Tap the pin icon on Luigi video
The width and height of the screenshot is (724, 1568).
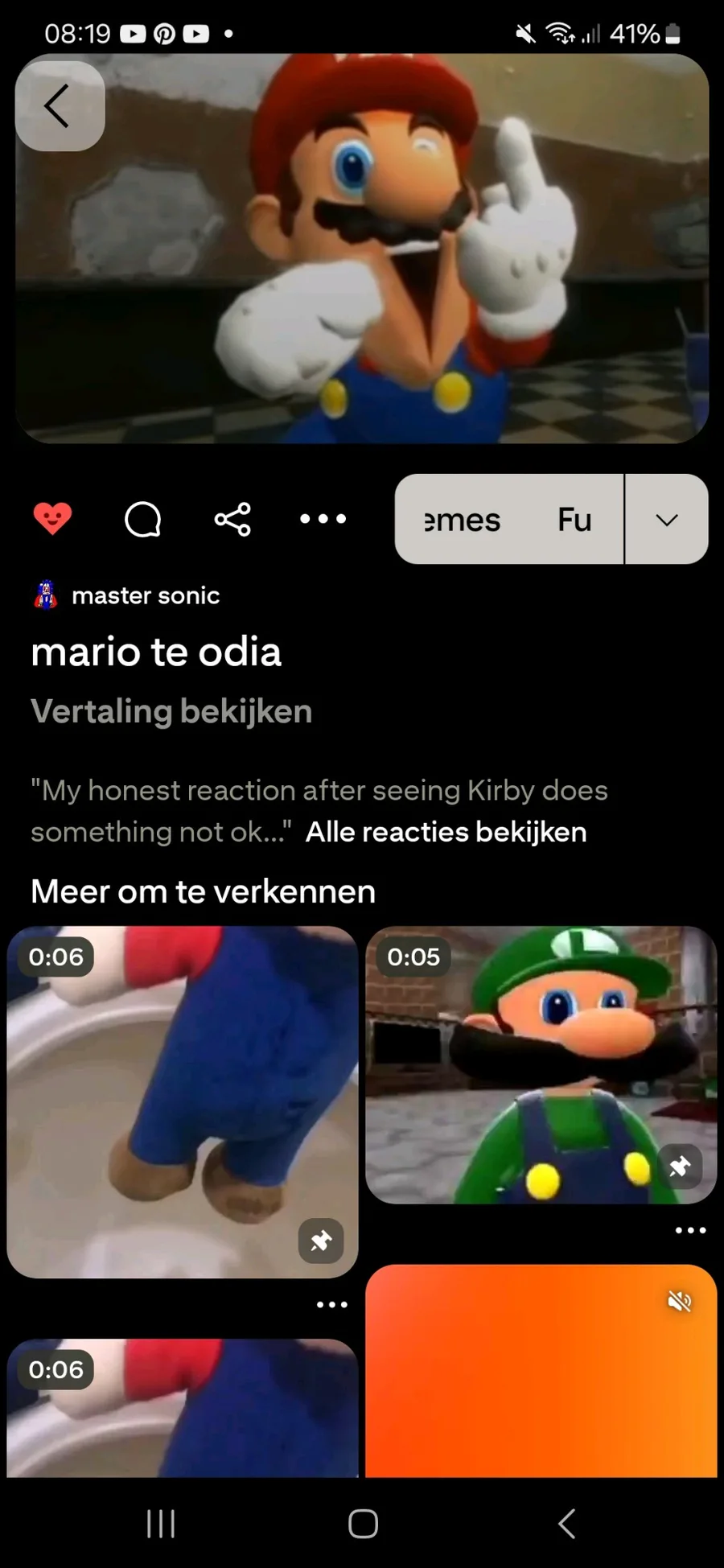[x=680, y=1166]
